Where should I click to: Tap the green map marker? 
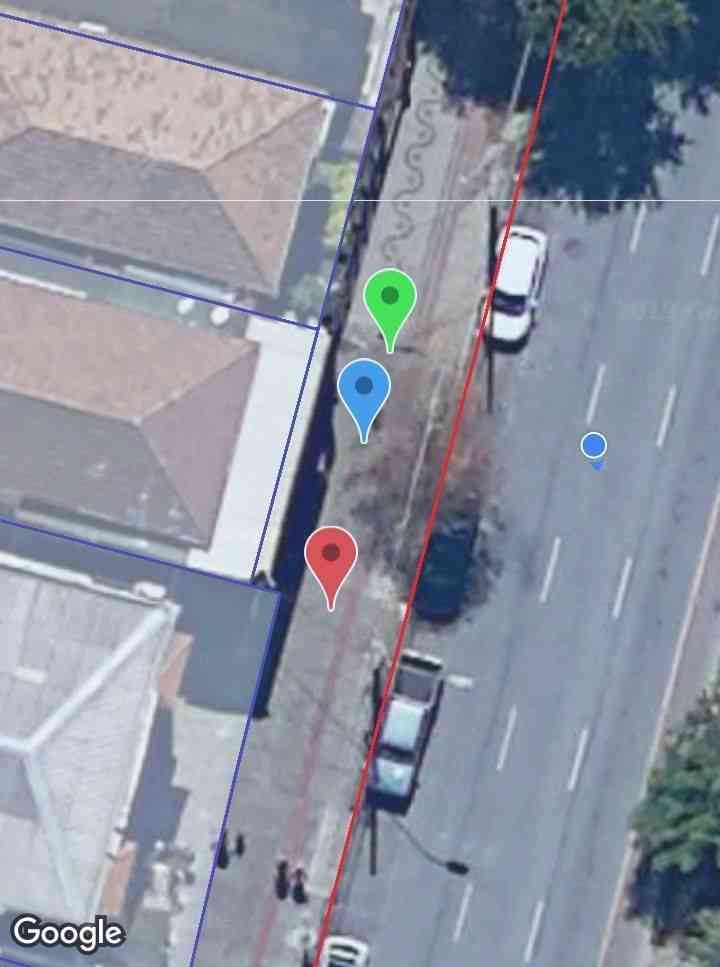(390, 298)
